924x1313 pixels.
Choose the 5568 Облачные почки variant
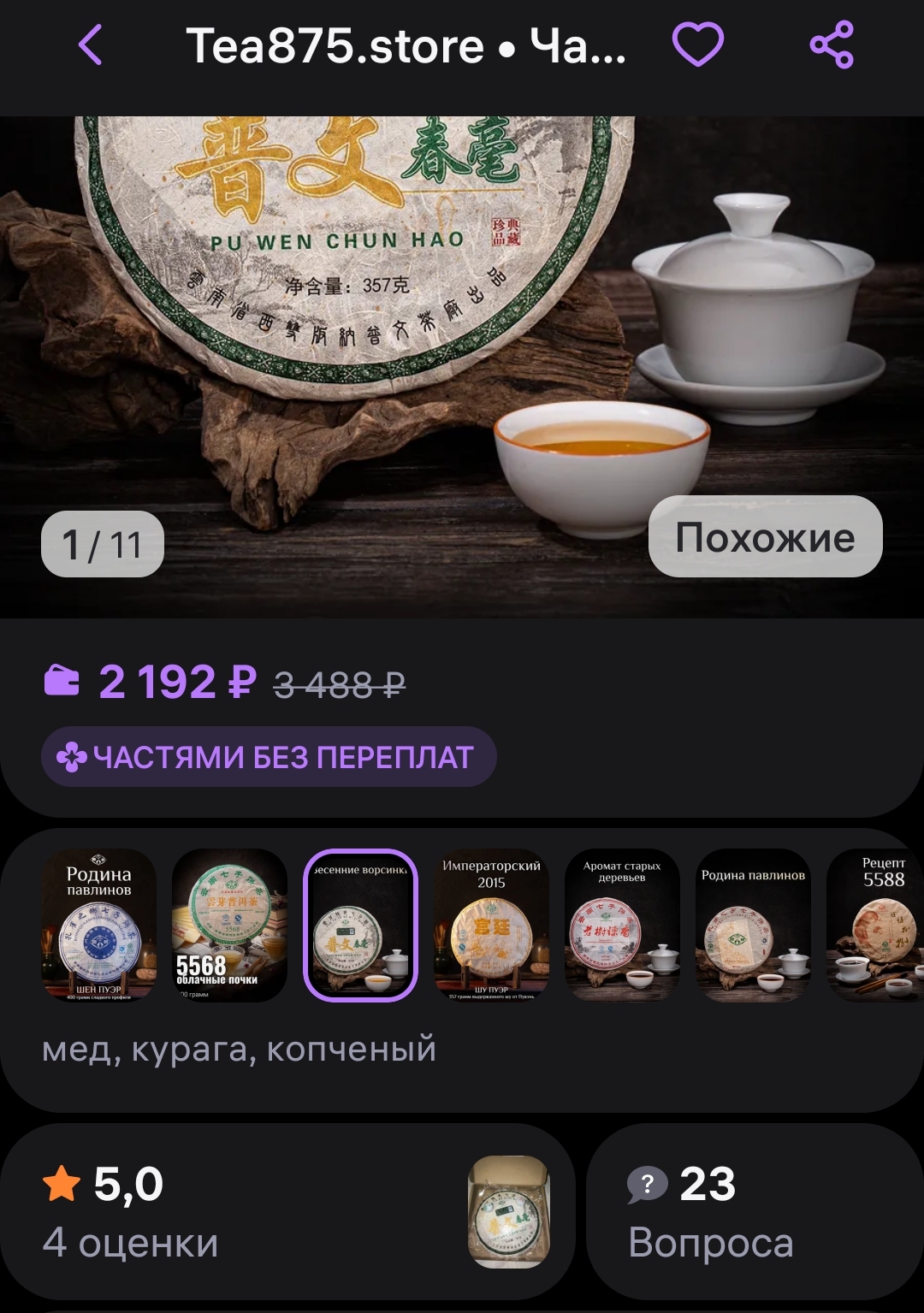[229, 925]
